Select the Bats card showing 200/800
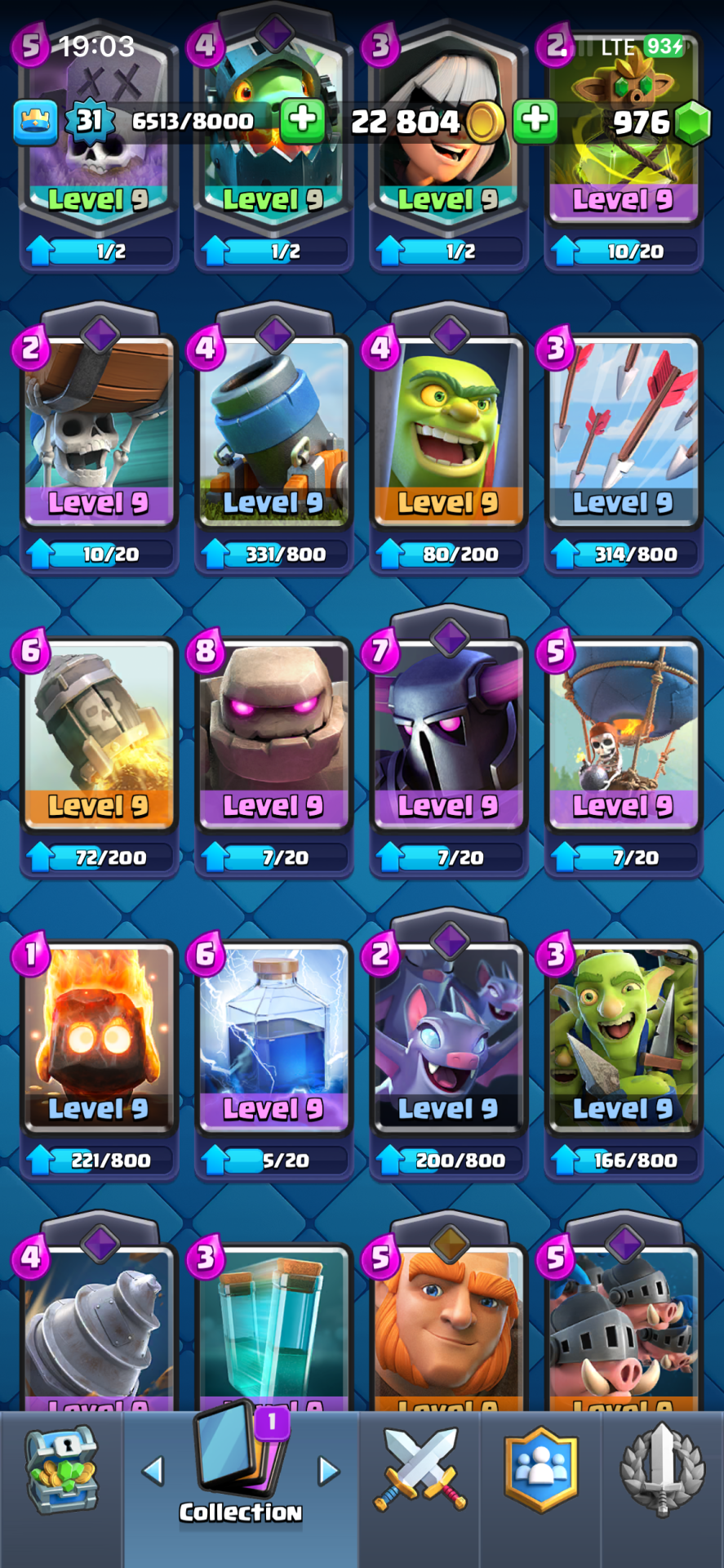 (x=448, y=1036)
